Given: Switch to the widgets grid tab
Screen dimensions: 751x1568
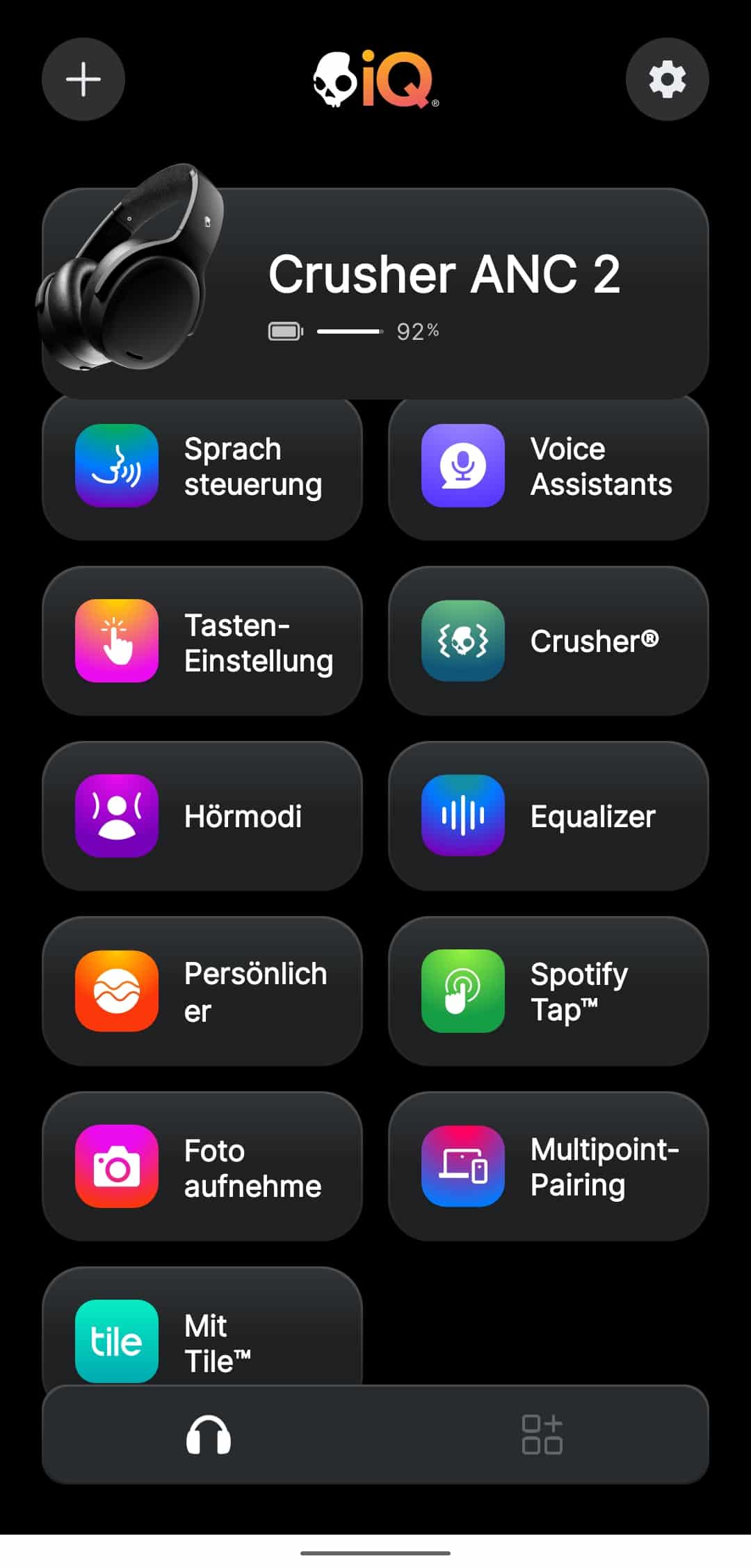Looking at the screenshot, I should 542,1435.
